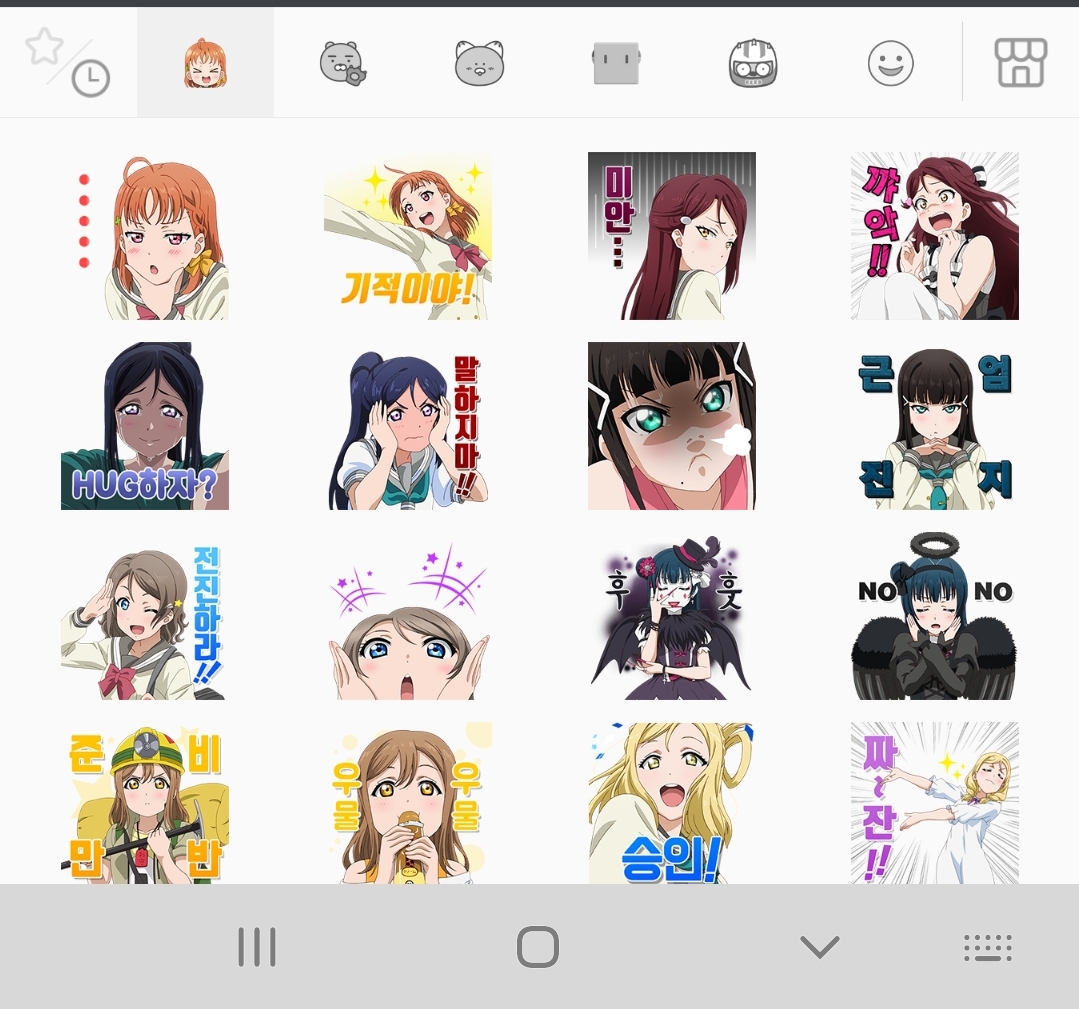The image size is (1079, 1009).
Task: Open favorites and recent emoticons tab
Action: pyautogui.click(x=67, y=62)
